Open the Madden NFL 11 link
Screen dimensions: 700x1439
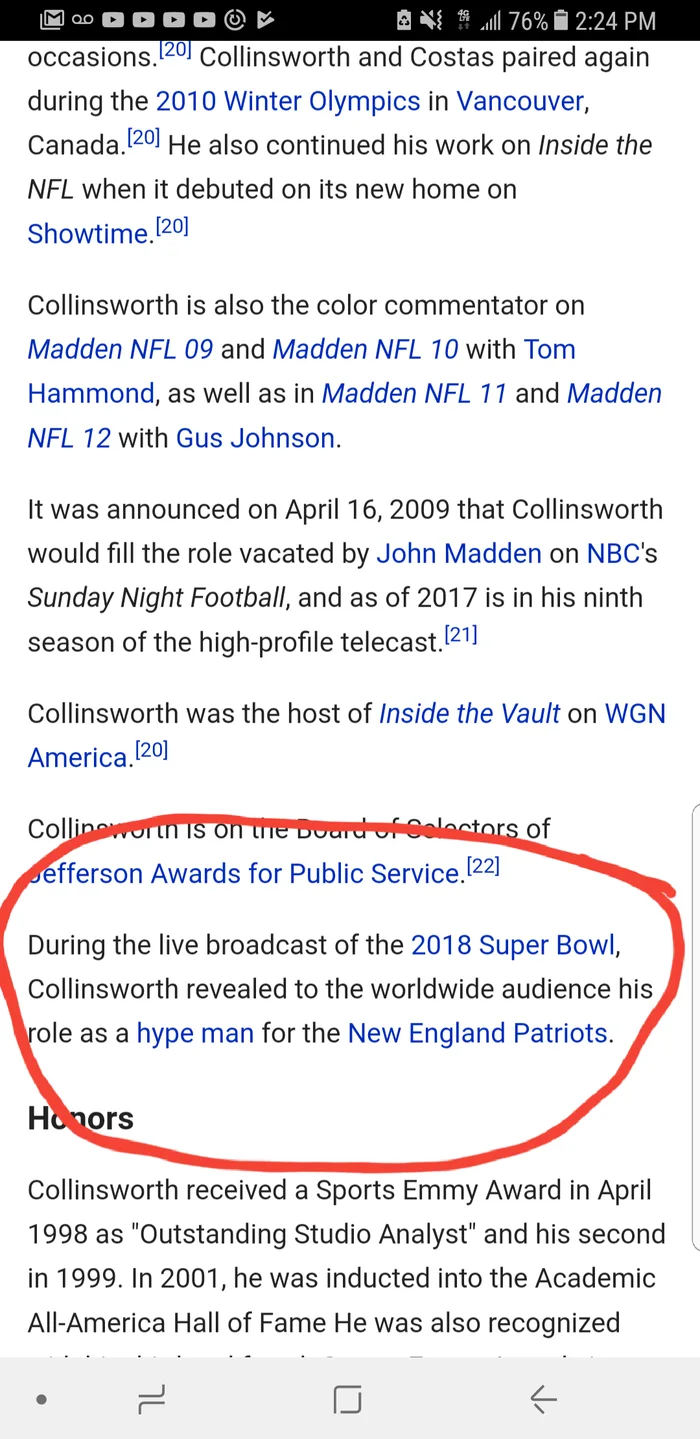(414, 393)
